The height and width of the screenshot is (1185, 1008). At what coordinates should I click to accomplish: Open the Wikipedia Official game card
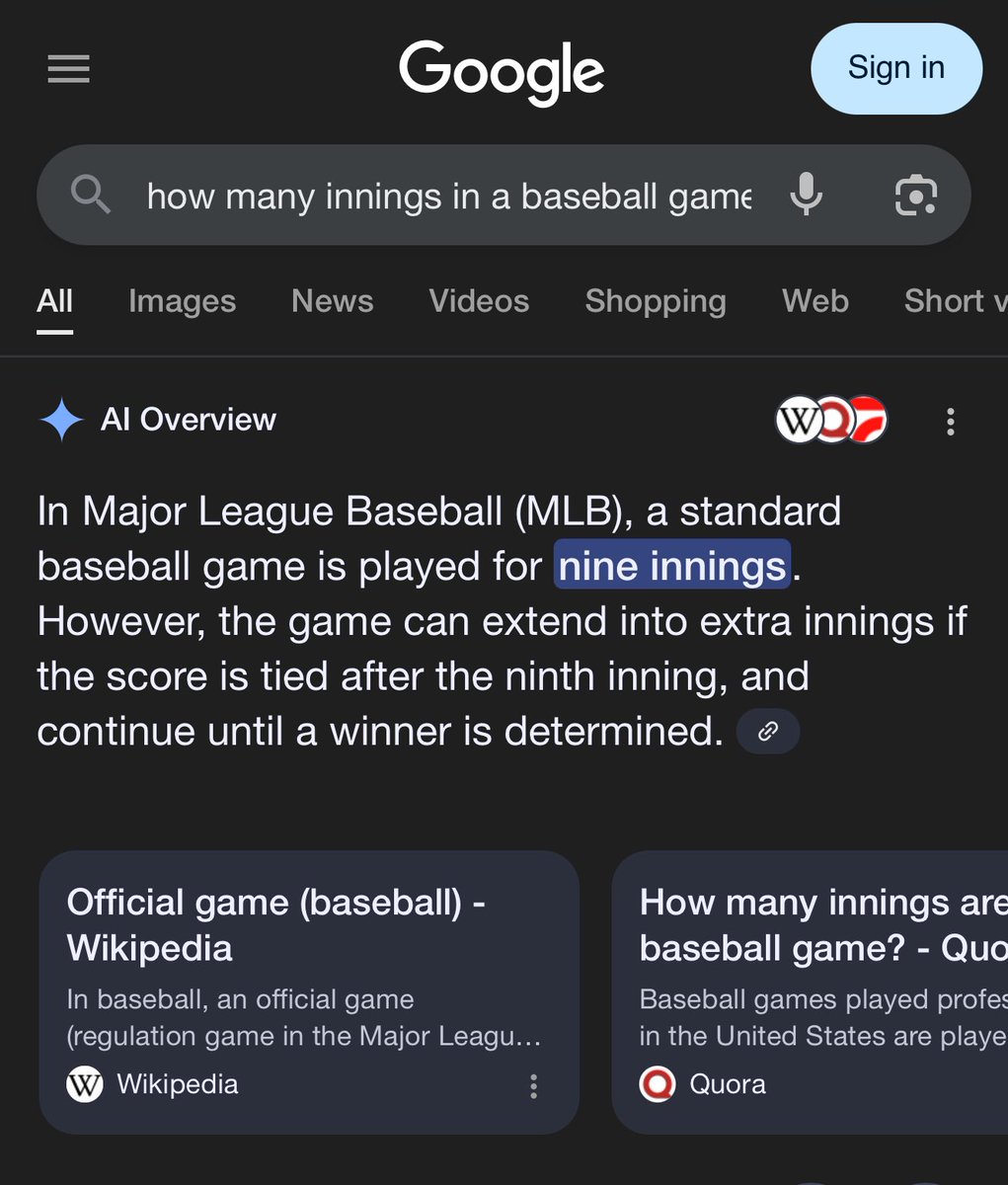pos(309,992)
